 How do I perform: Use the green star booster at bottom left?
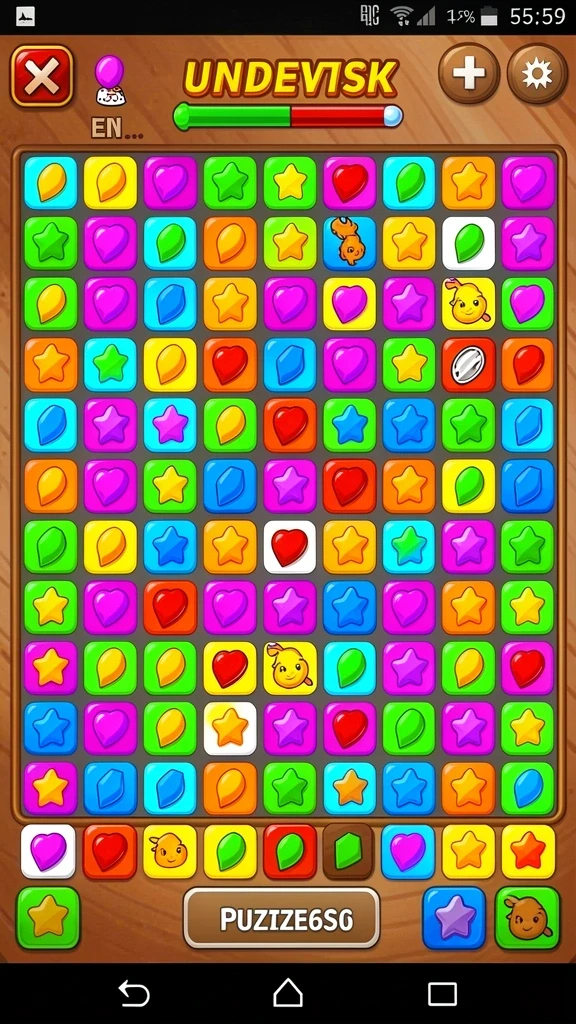click(x=48, y=918)
